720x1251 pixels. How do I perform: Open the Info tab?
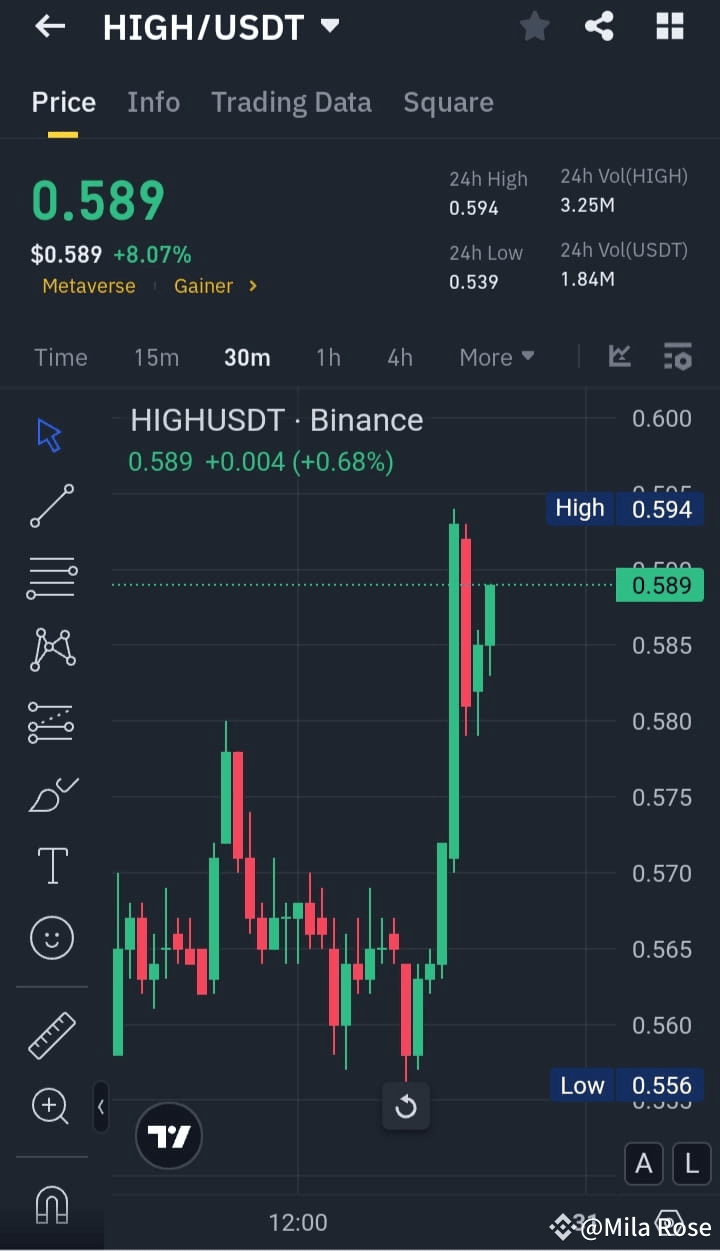pyautogui.click(x=153, y=102)
